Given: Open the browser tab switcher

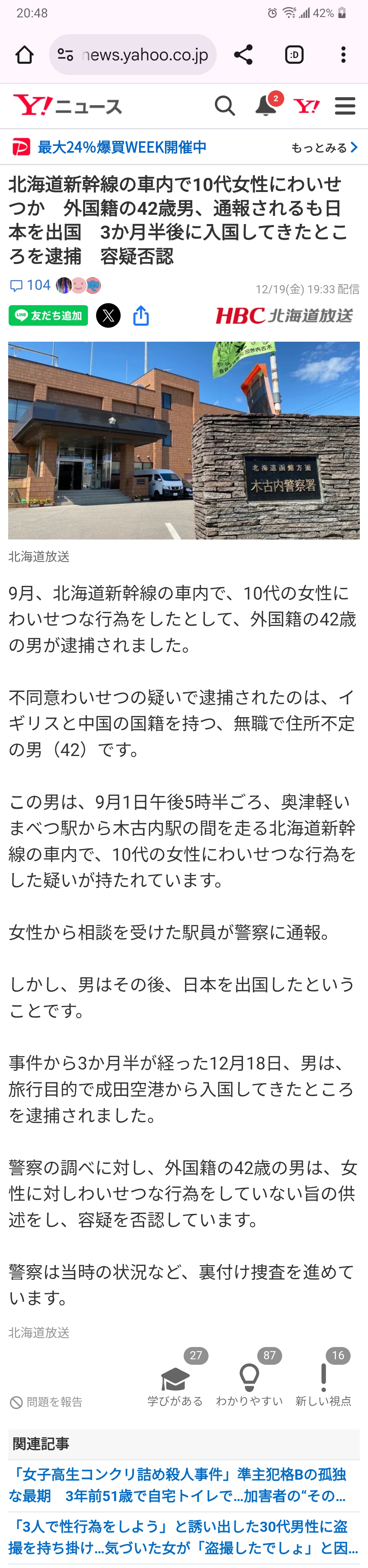Looking at the screenshot, I should pos(294,55).
